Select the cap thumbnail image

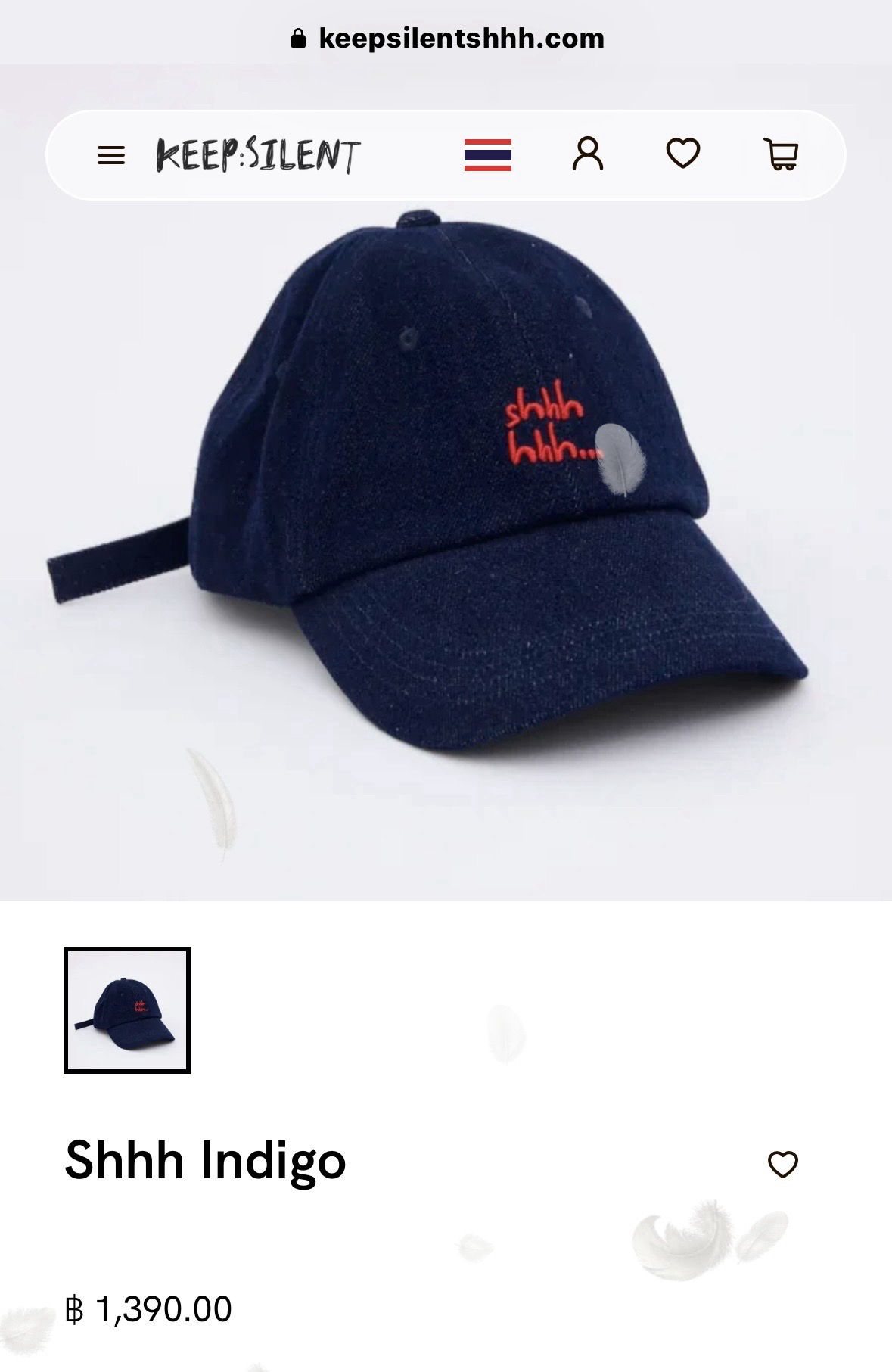tap(127, 1010)
